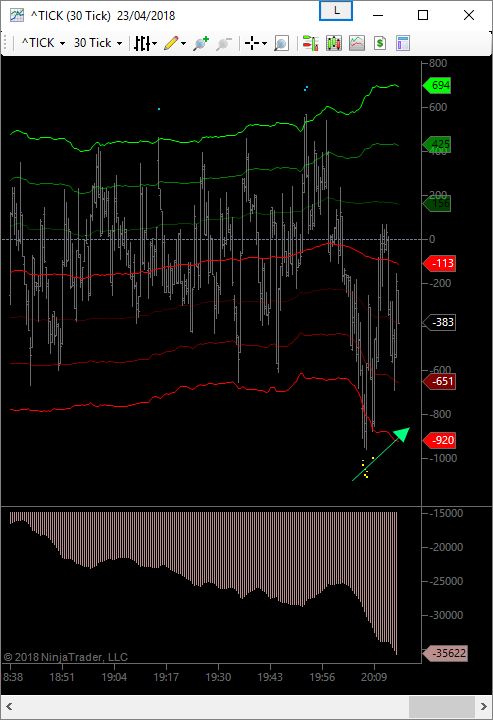
Task: Click the right arrow of horizontal scrollbar
Action: click(x=483, y=706)
